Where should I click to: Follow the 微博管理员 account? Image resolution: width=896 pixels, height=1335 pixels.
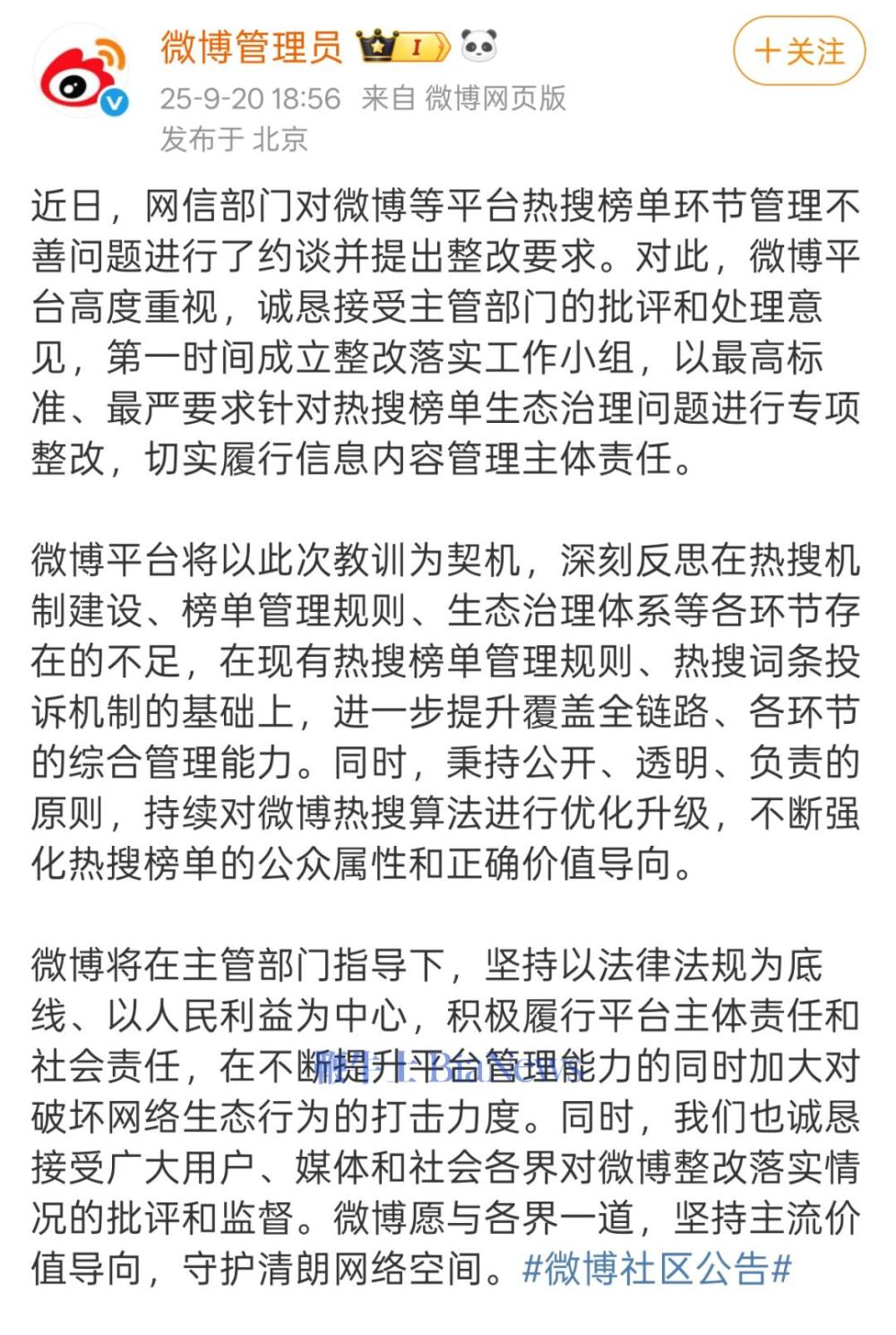[x=798, y=52]
